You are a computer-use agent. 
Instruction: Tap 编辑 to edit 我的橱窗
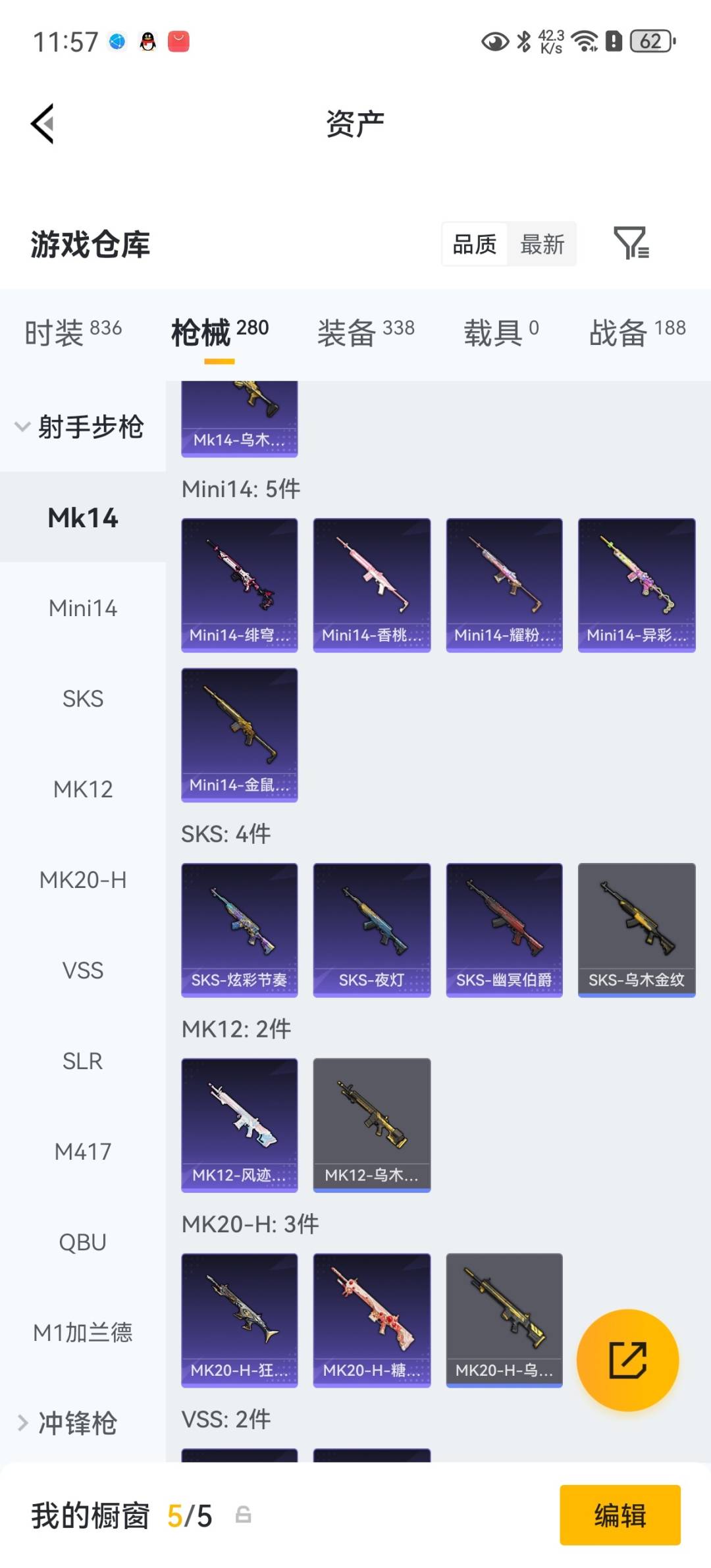[619, 1515]
